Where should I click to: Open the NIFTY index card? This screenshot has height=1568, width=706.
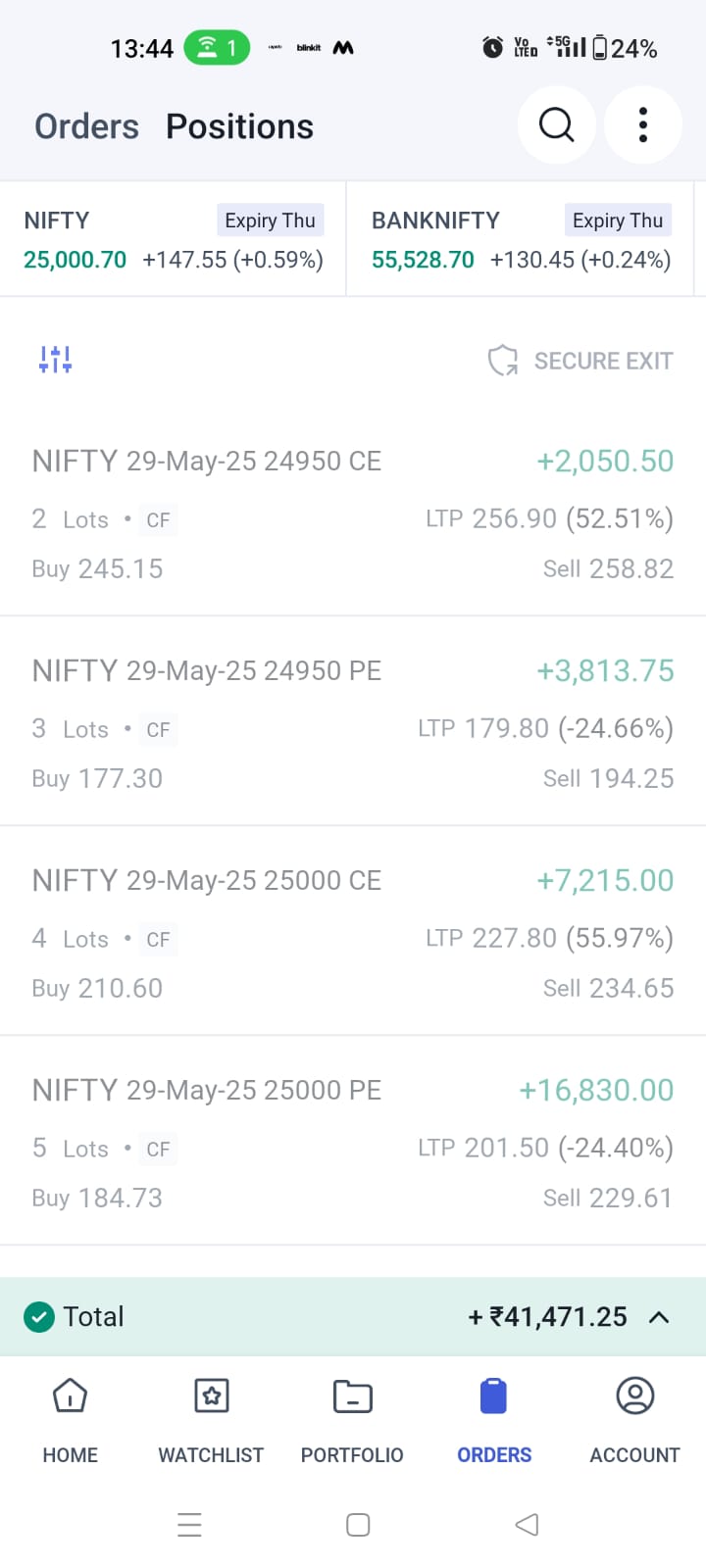(174, 239)
